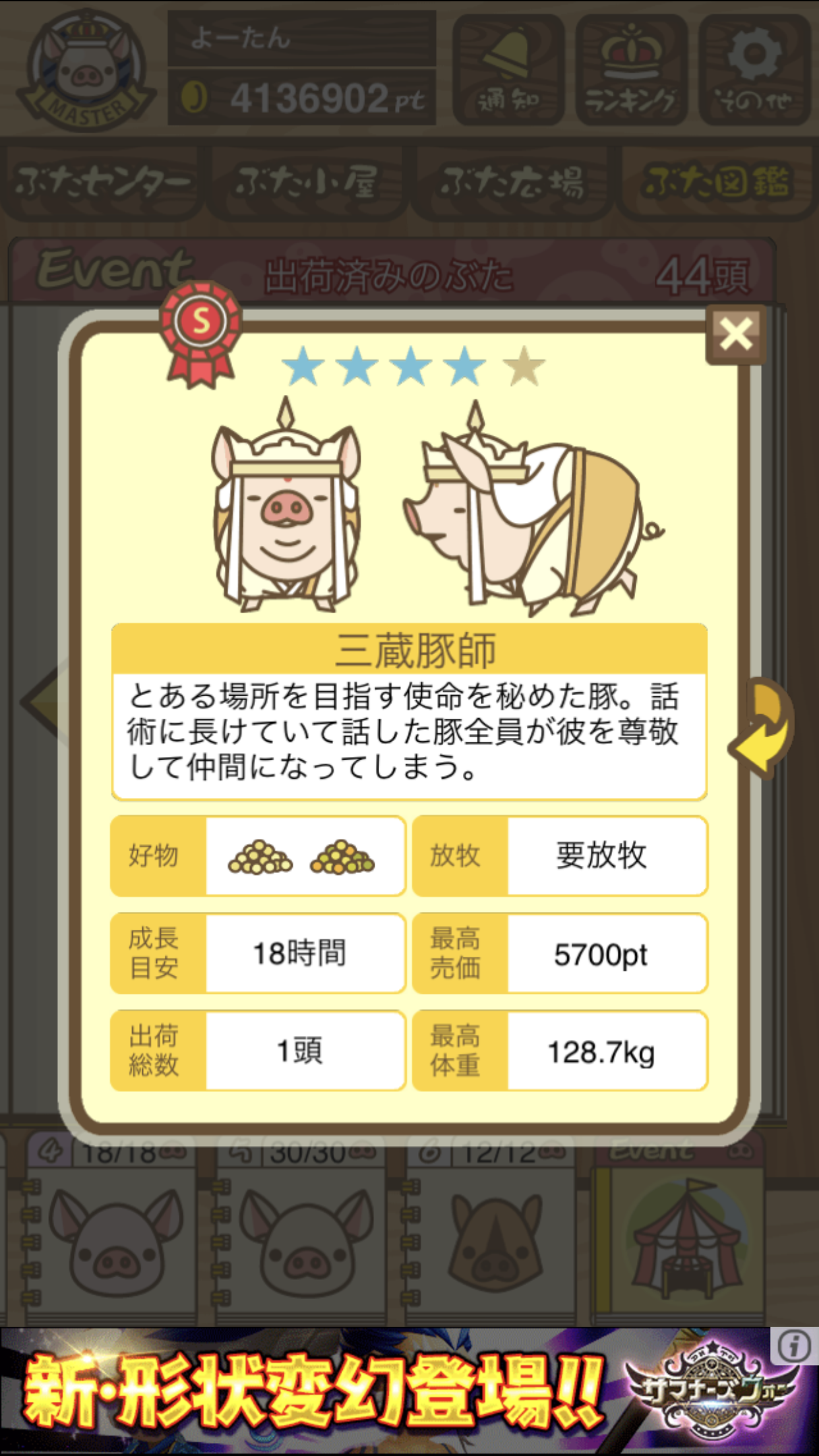Switch to ぶたセンター tab
Viewport: 819px width, 1456px height.
tap(103, 183)
